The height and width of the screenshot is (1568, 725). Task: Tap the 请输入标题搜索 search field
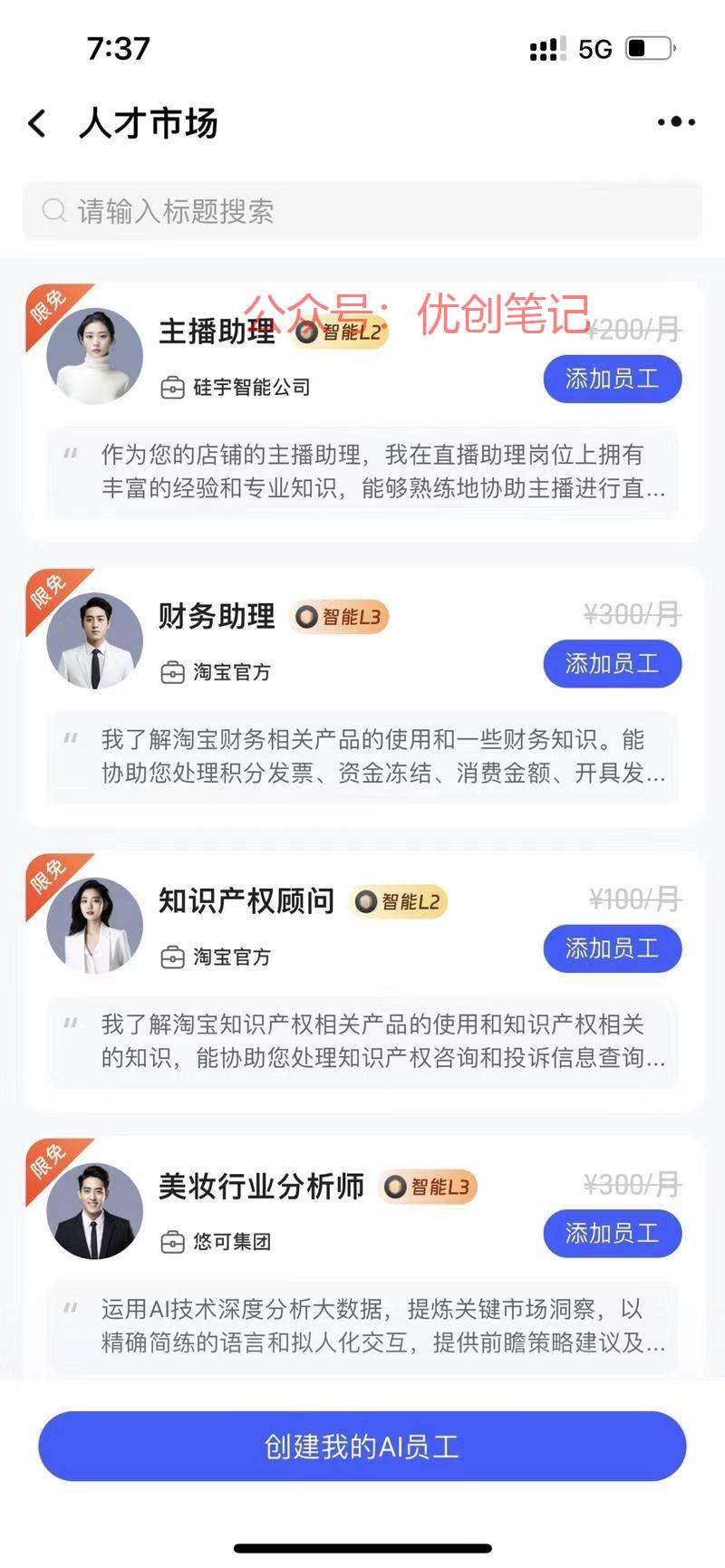tap(362, 211)
